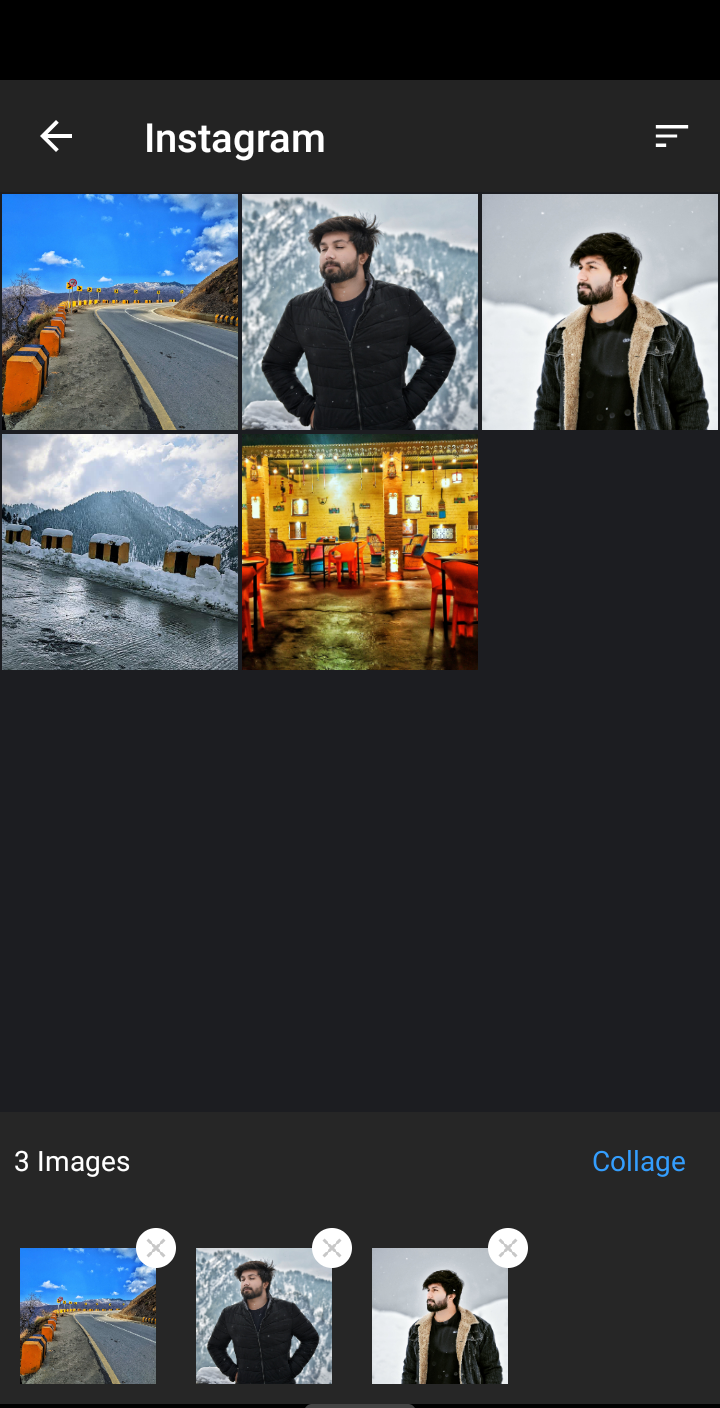This screenshot has height=1408, width=720.
Task: Create a Collage from selected images
Action: point(638,1161)
